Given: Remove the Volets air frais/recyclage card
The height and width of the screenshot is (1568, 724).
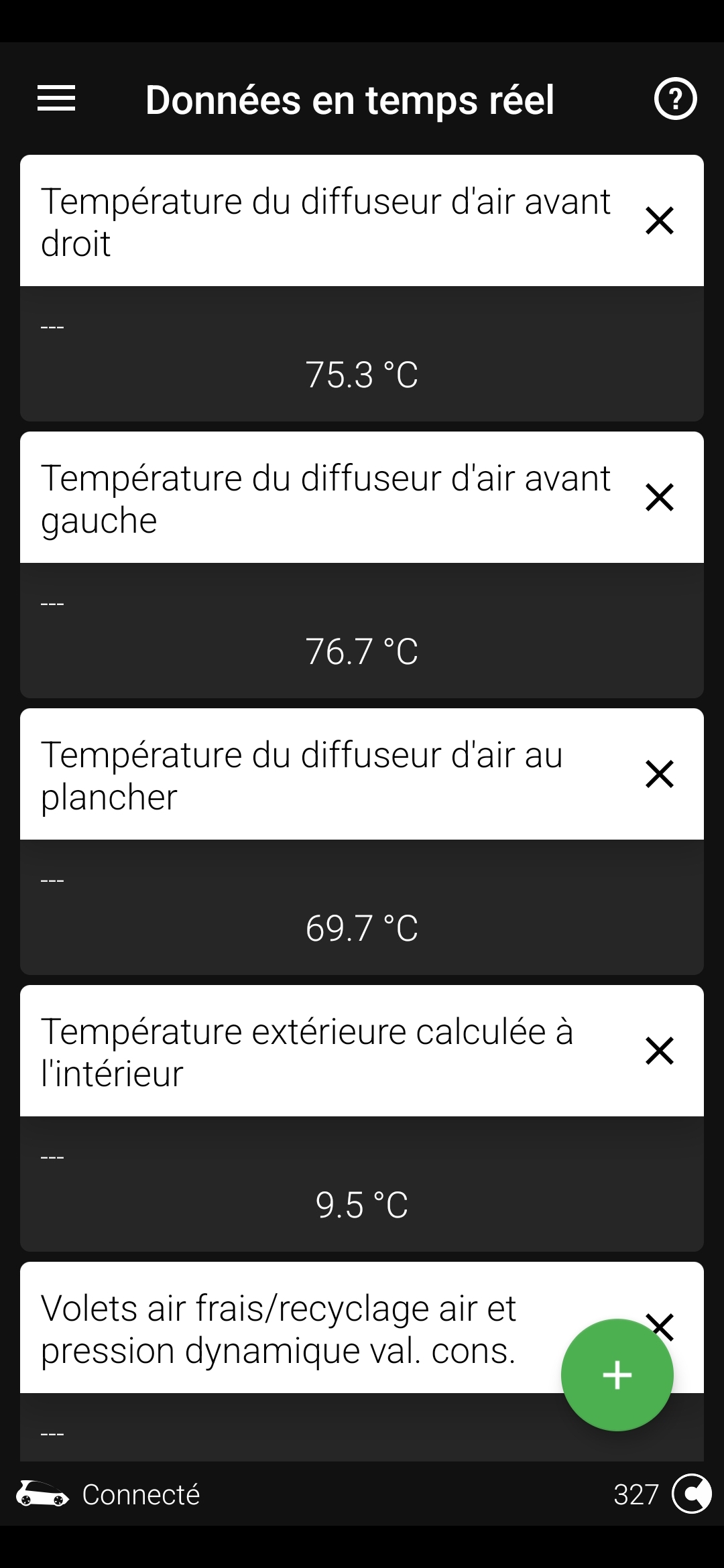Looking at the screenshot, I should point(661,1324).
